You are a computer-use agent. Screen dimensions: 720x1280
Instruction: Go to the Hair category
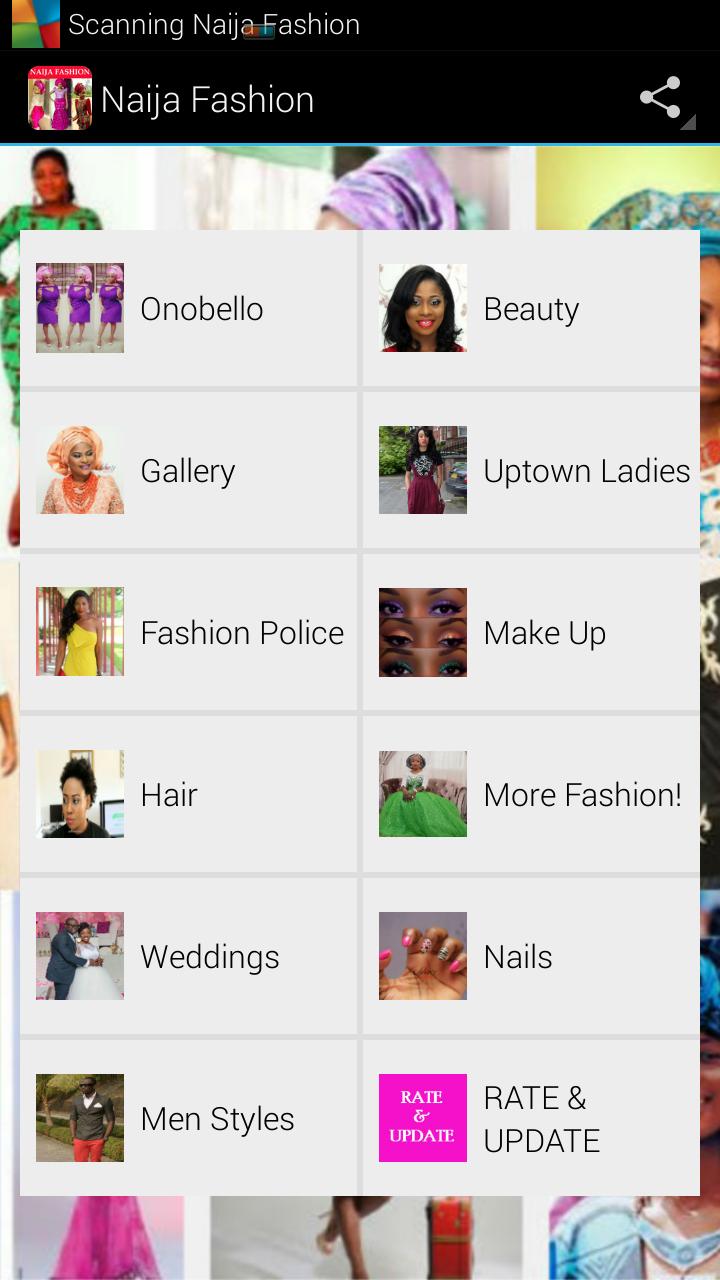tap(189, 795)
